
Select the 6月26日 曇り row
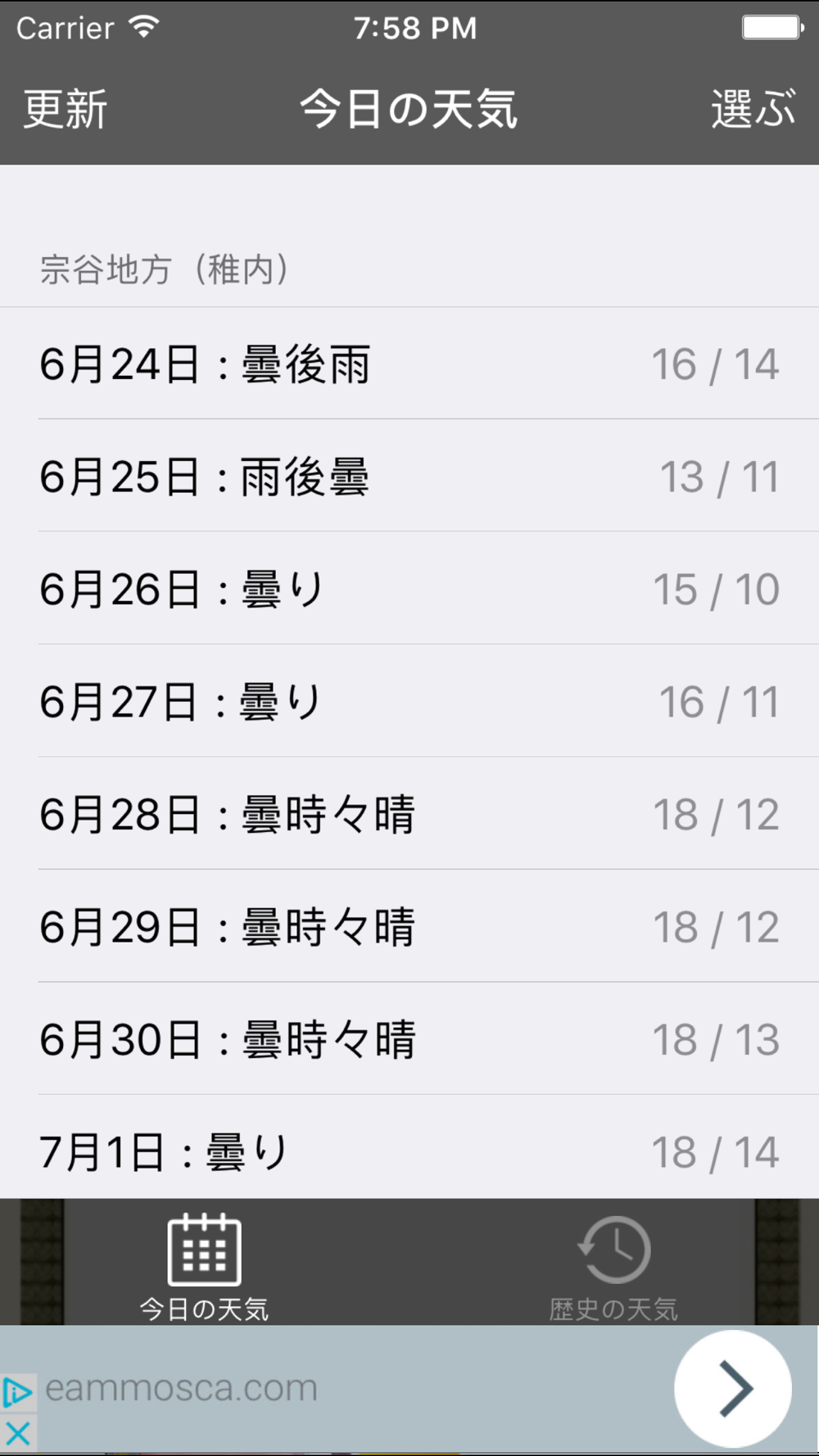[x=409, y=588]
